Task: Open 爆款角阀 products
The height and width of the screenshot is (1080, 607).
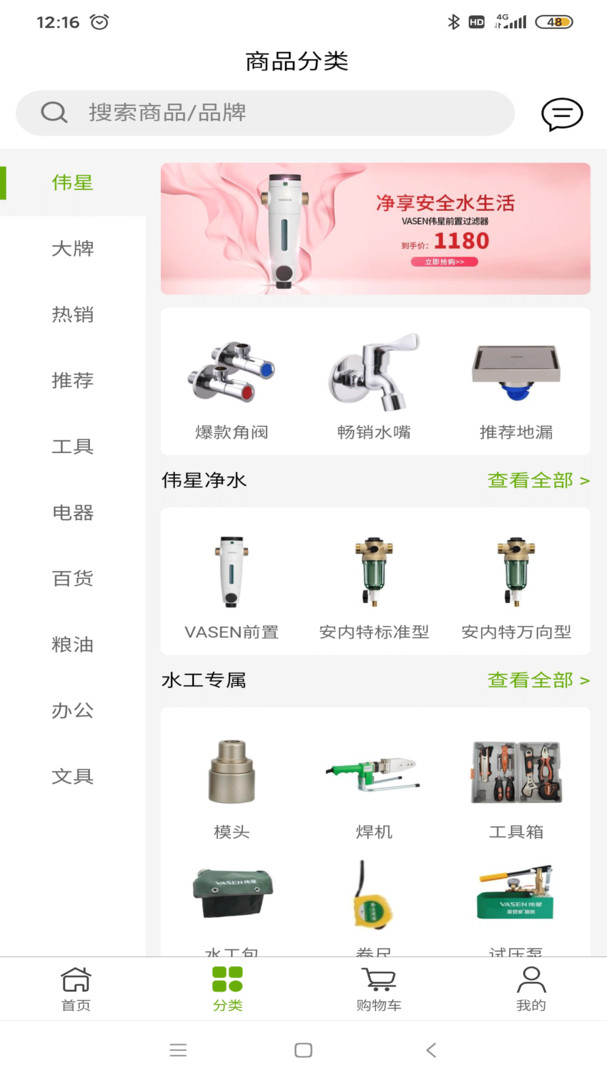Action: [231, 390]
